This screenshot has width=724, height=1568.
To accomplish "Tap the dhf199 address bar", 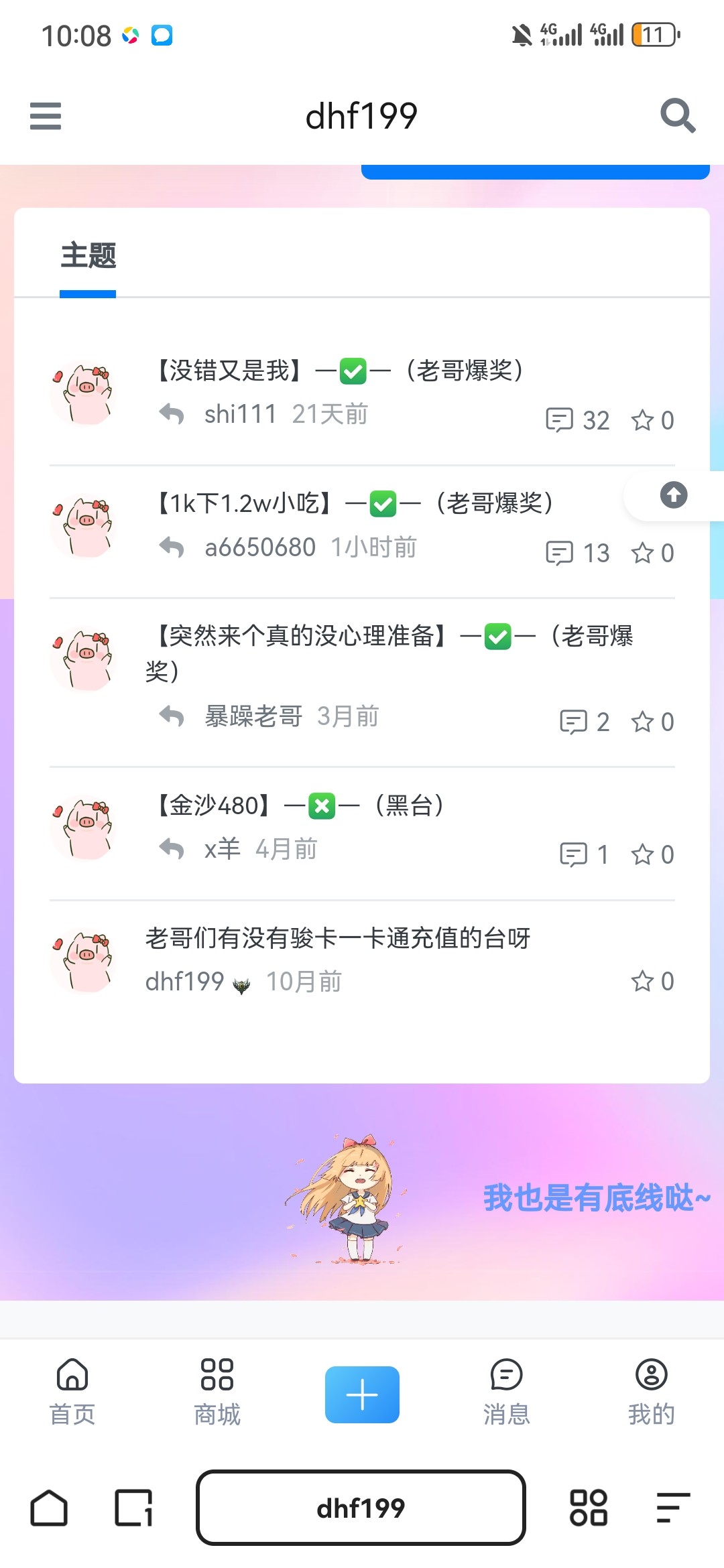I will point(361,1509).
